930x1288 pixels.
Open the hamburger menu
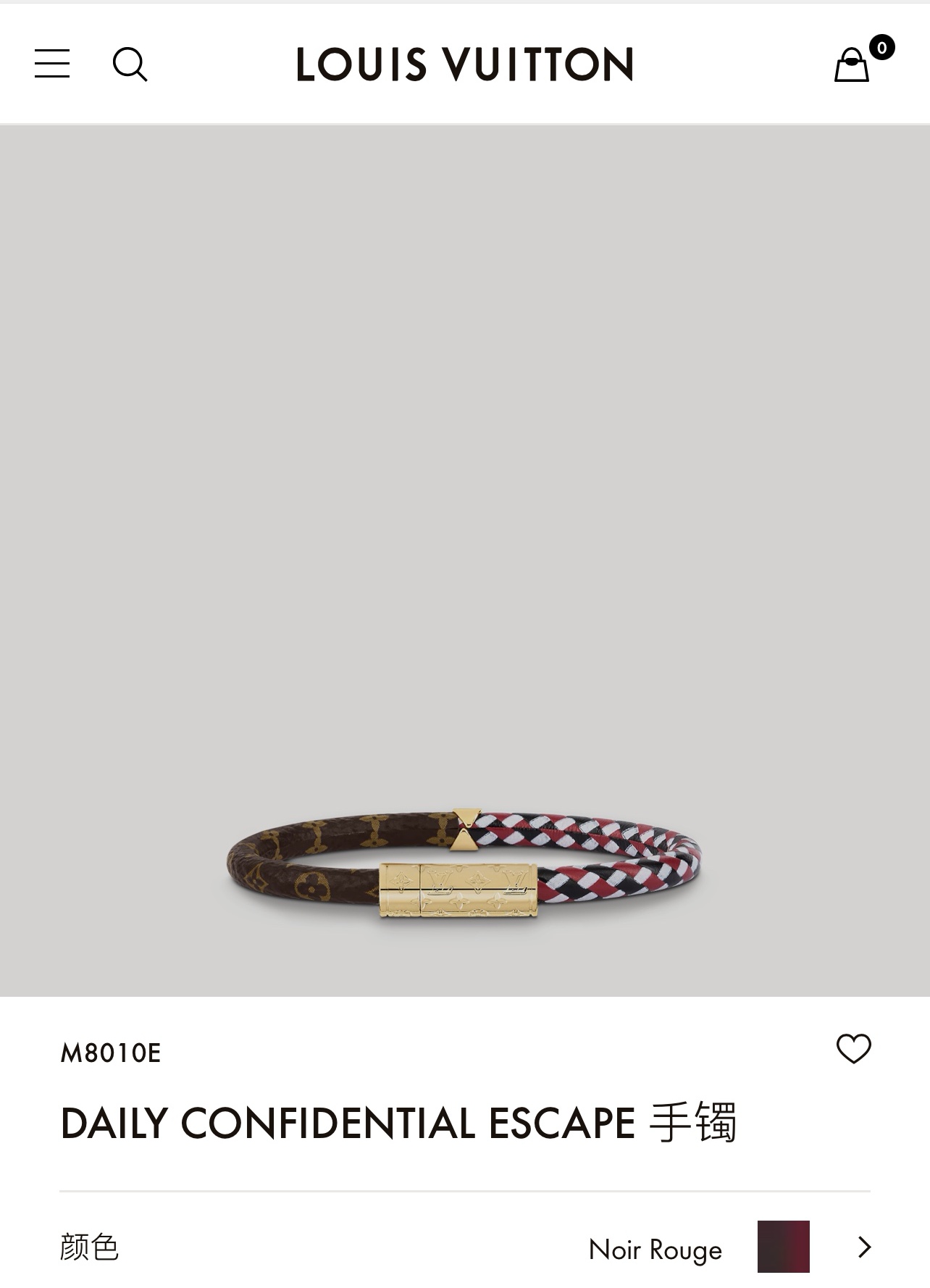pyautogui.click(x=52, y=64)
